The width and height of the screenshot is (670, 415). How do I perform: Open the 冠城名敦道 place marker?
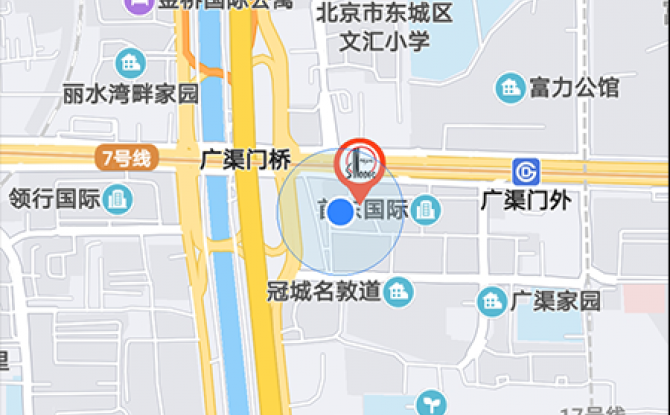click(400, 291)
